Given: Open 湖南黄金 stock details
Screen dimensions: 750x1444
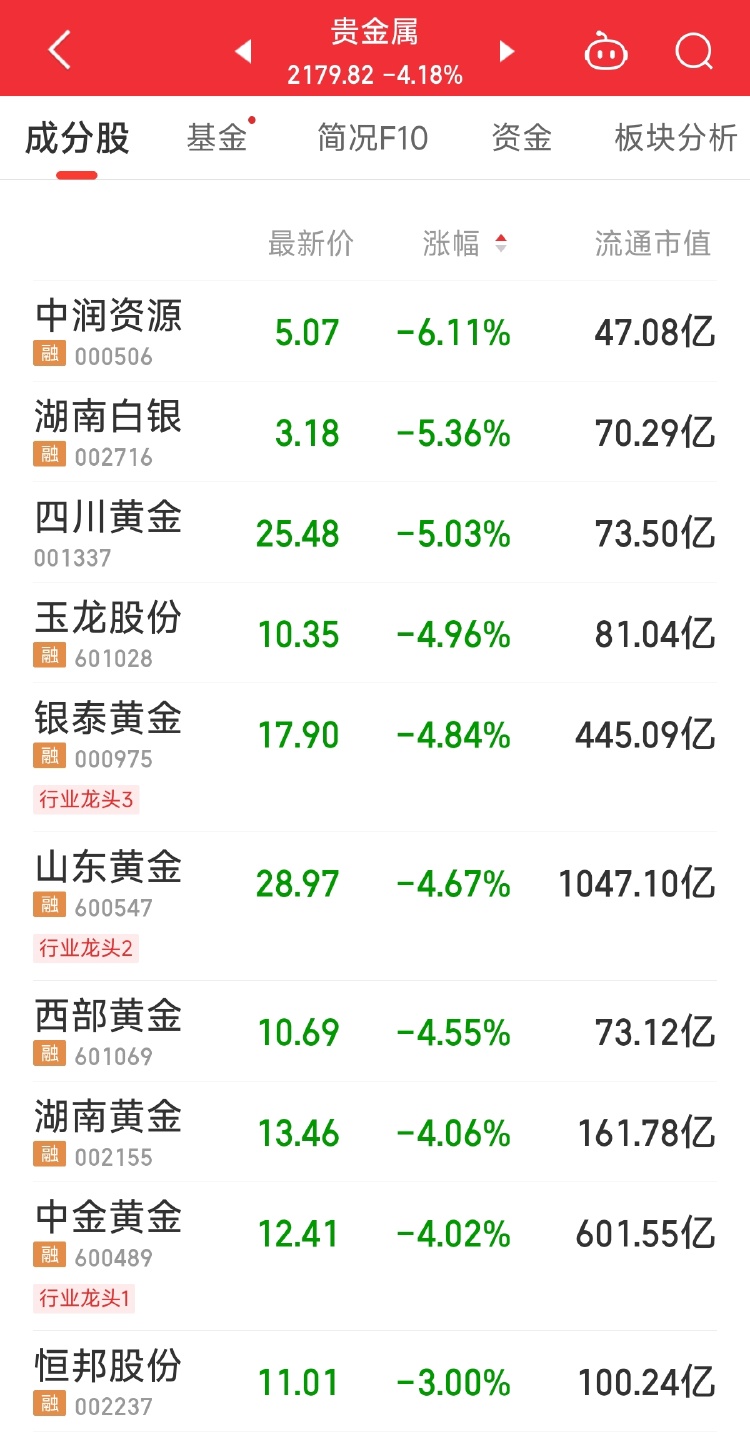Looking at the screenshot, I should click(x=375, y=1132).
